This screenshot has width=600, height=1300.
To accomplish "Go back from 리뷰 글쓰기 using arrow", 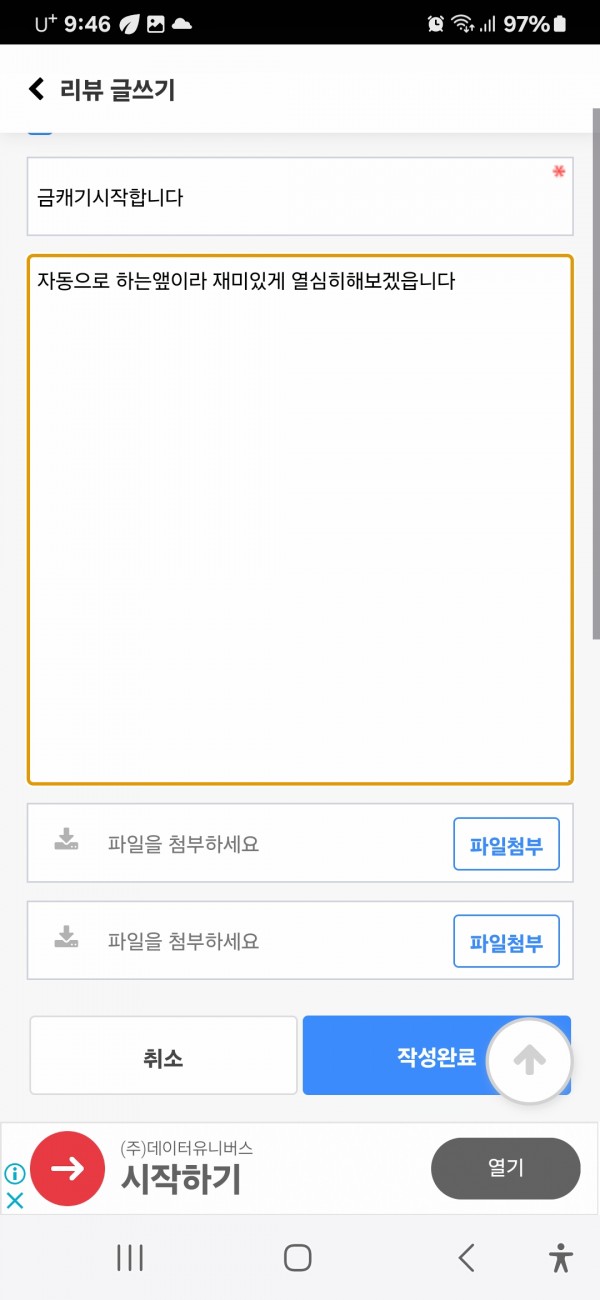I will (37, 90).
